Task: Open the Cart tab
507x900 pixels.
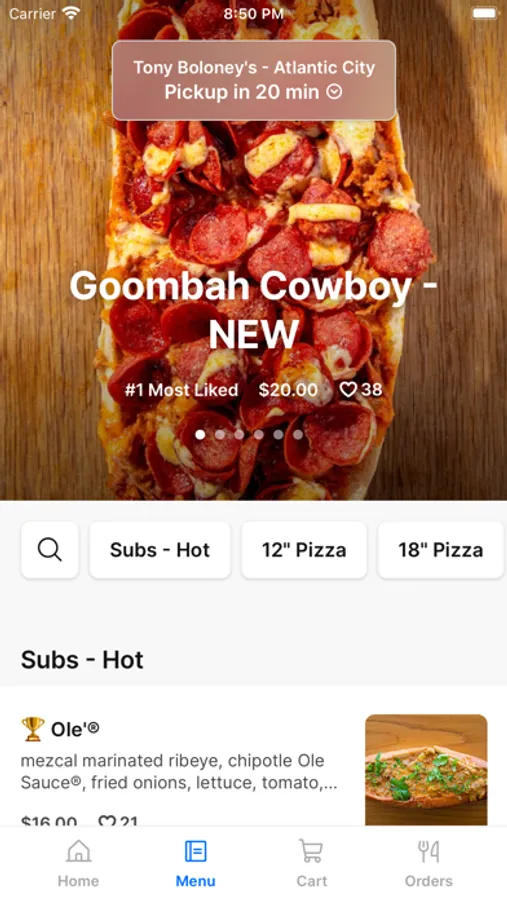Action: [311, 863]
